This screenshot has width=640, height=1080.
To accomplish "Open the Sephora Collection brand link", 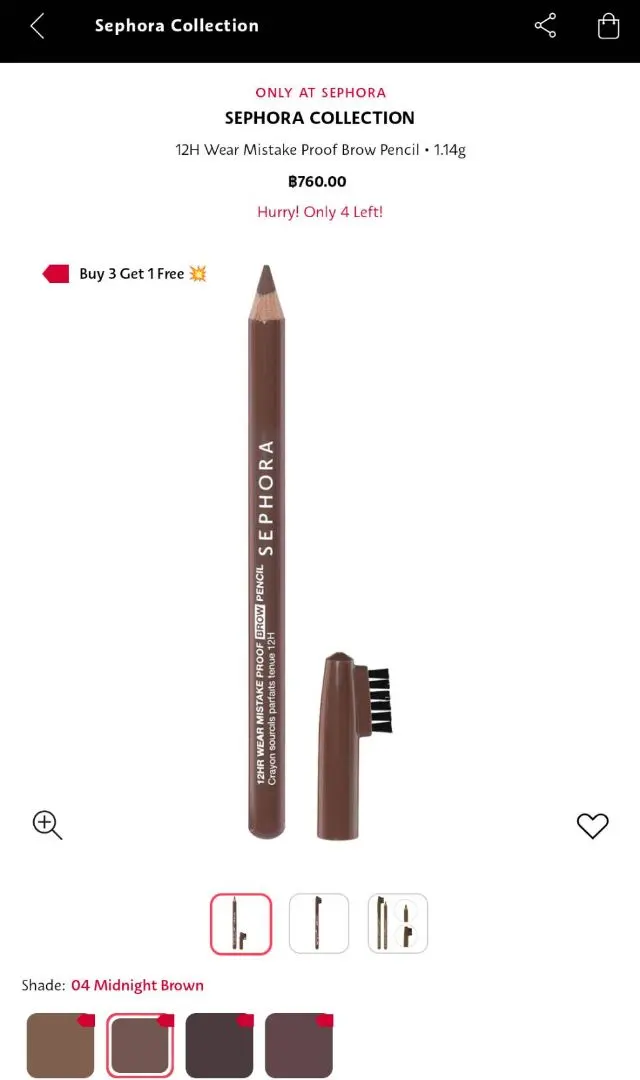I will [320, 118].
